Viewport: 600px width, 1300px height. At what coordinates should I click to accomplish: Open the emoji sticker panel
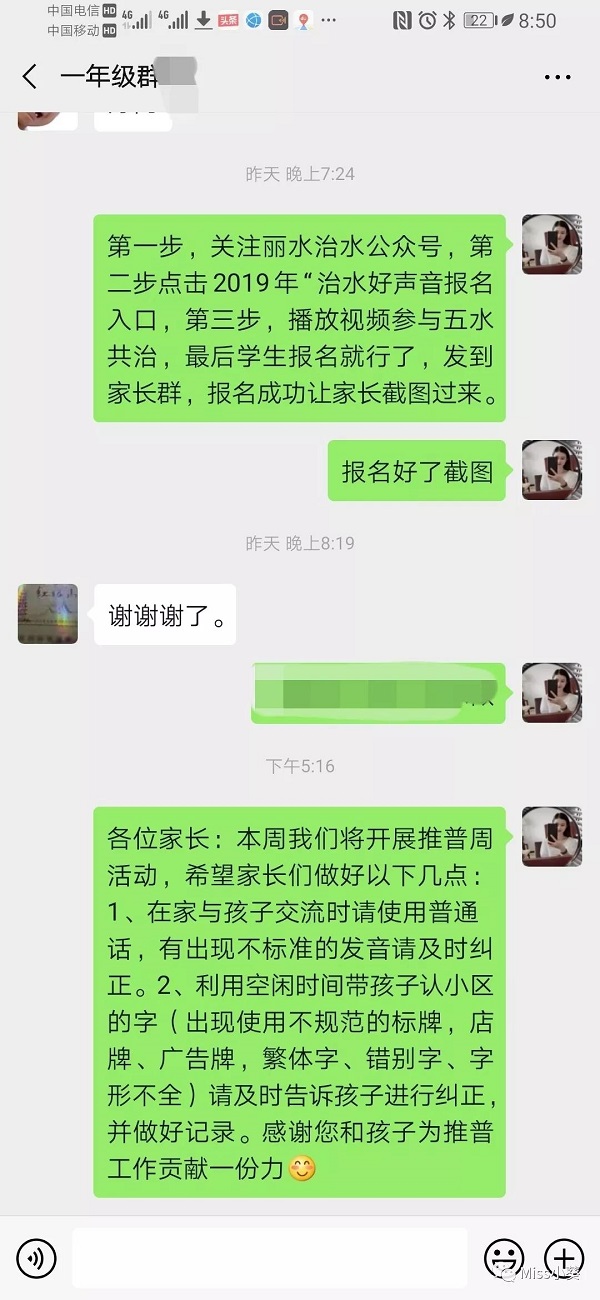503,1257
